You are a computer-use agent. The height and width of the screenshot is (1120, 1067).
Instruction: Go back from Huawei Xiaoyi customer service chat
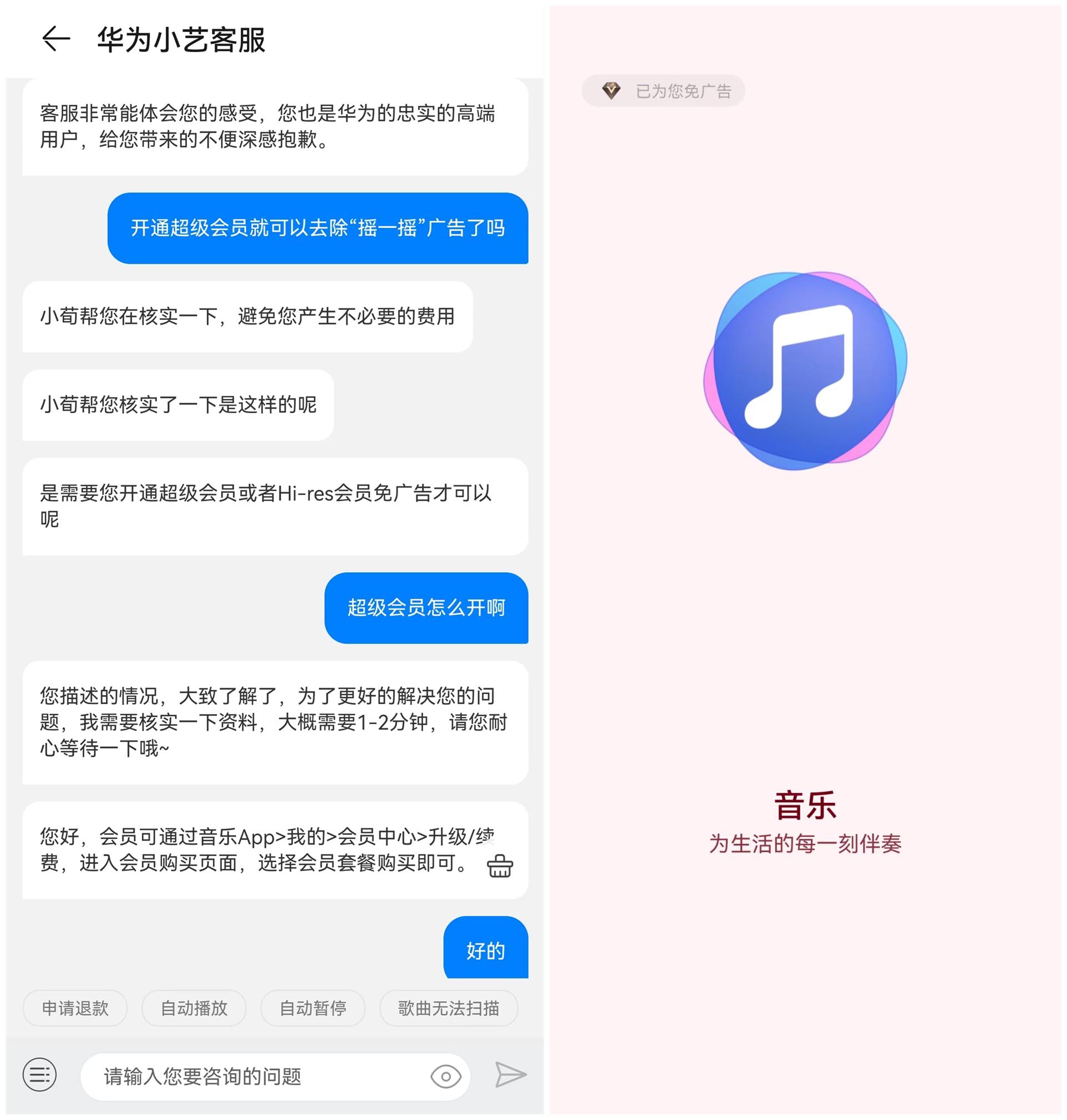click(x=56, y=39)
